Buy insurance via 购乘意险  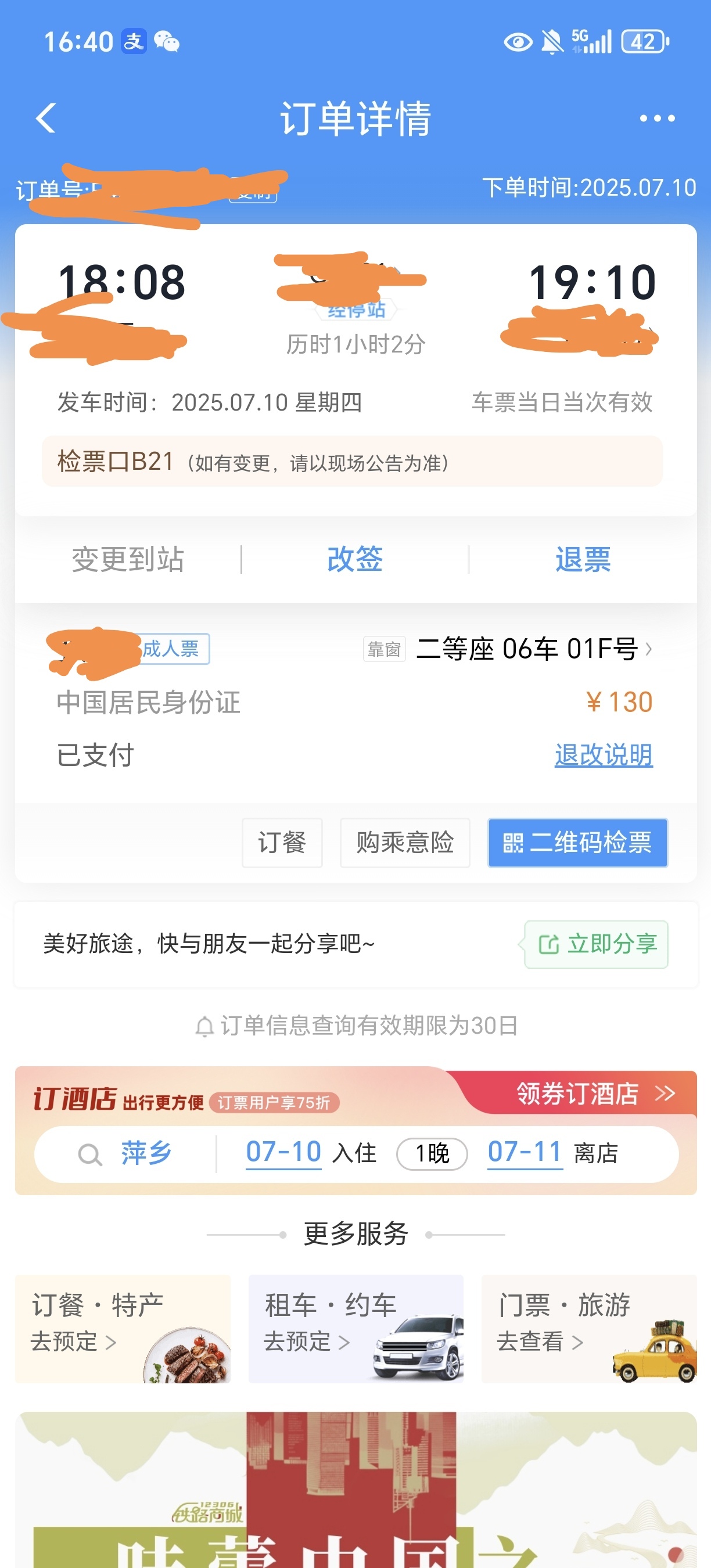click(x=405, y=843)
